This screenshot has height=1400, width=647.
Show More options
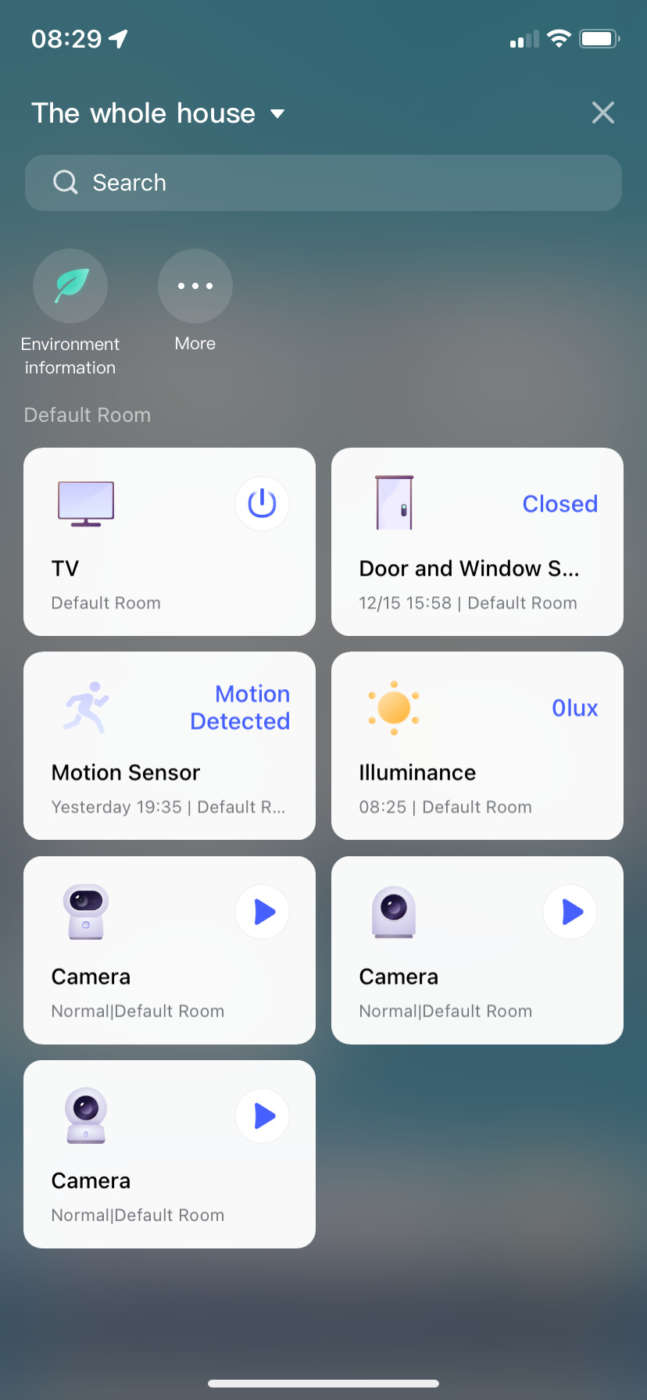pyautogui.click(x=195, y=287)
